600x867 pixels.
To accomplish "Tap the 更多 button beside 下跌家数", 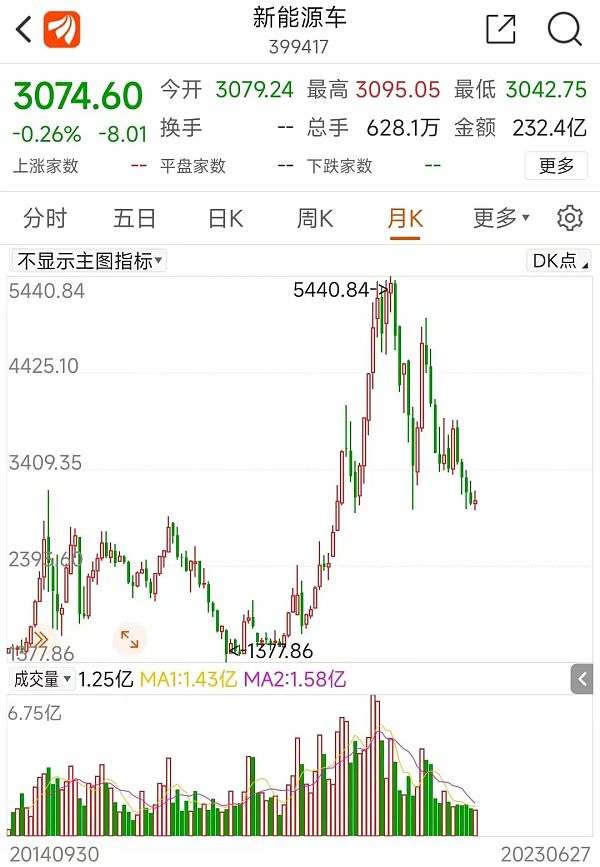I will click(556, 166).
